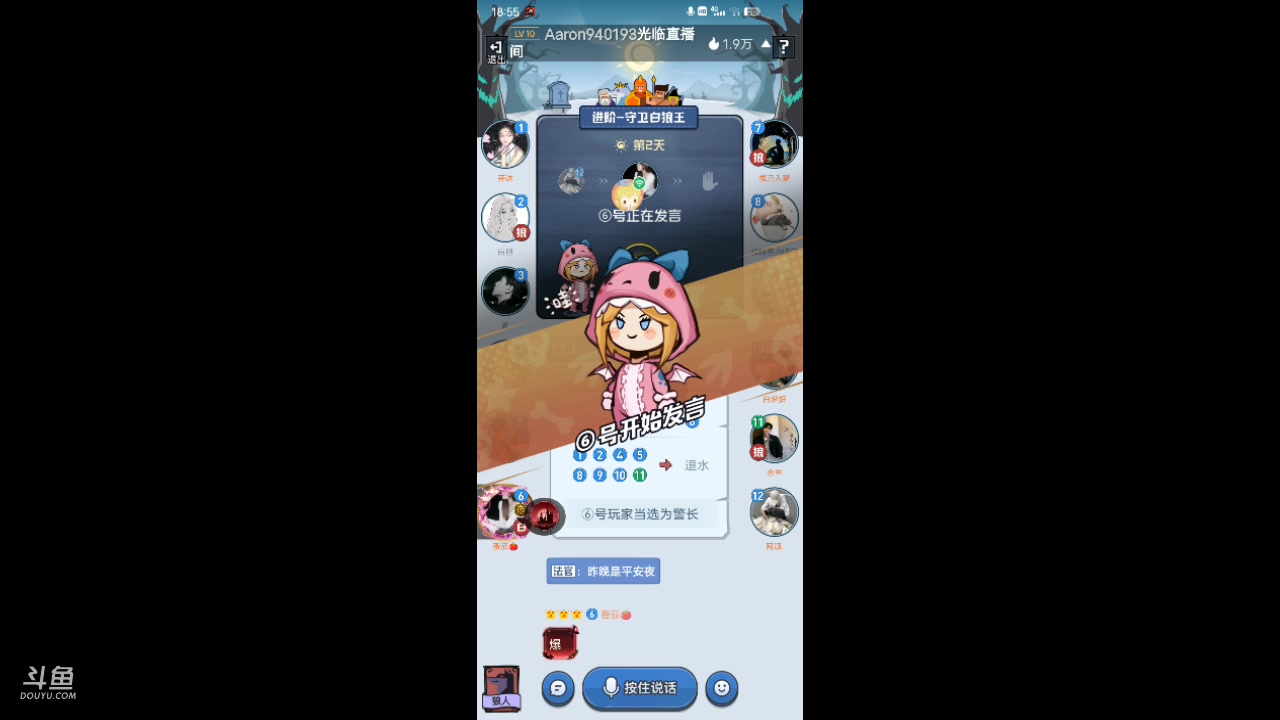The height and width of the screenshot is (720, 1280).
Task: Open player 8's avatar
Action: (x=774, y=218)
